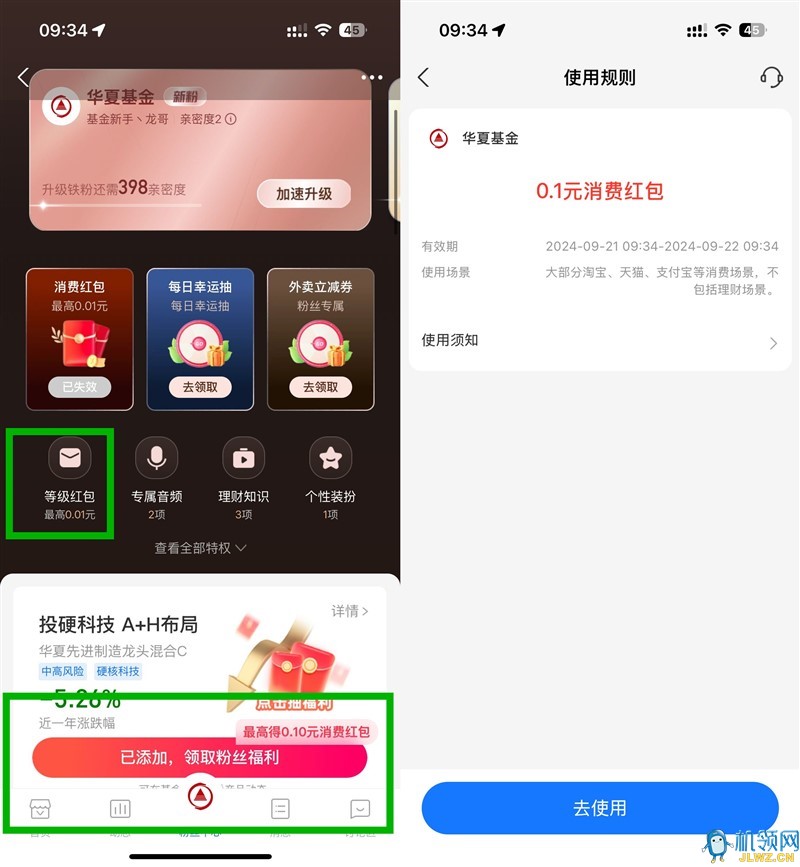Viewport: 800px width, 867px height.
Task: Open the 专属音频 privilege
Action: tap(156, 478)
